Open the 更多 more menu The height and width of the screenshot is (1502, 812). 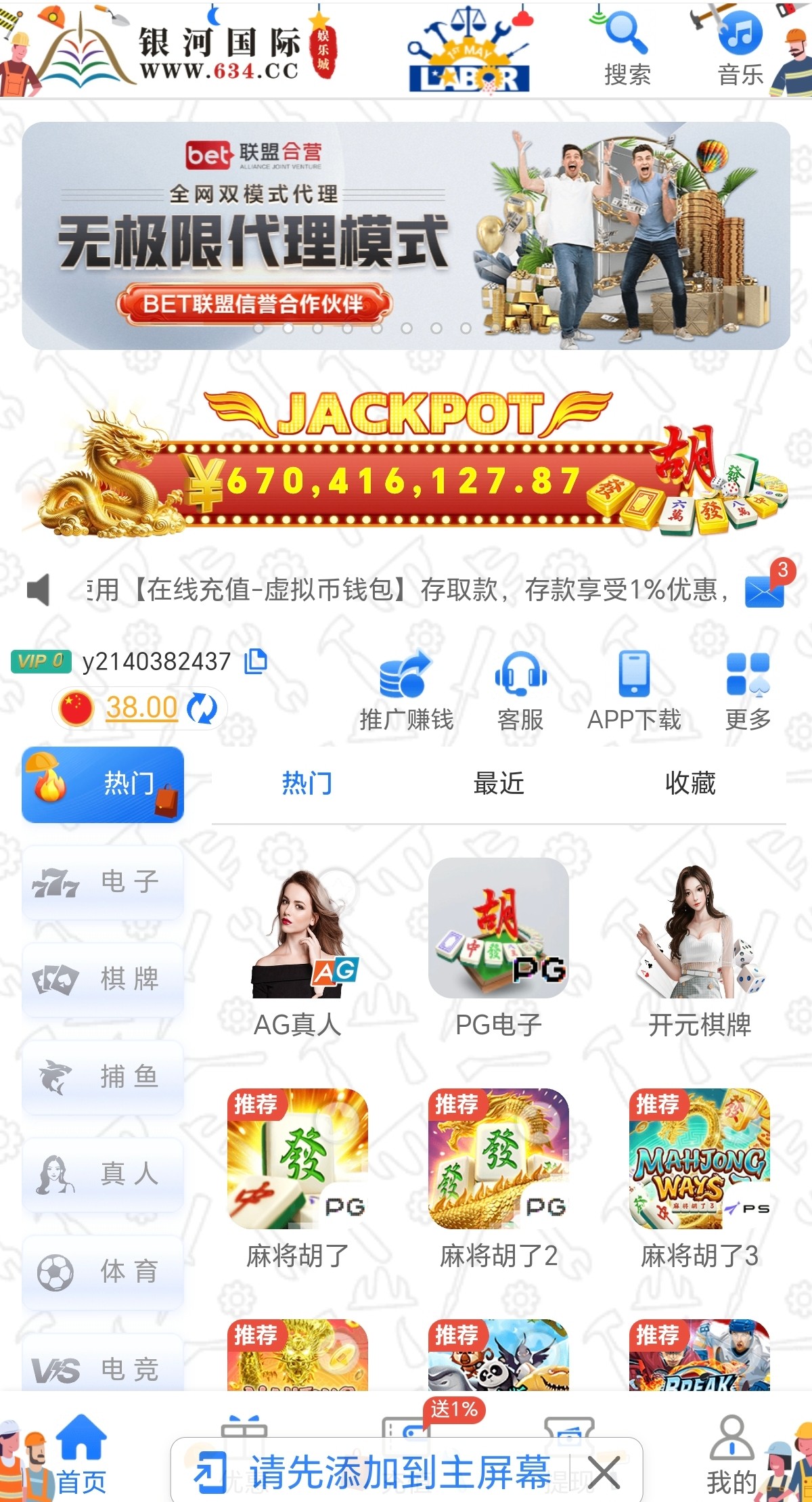pos(748,690)
